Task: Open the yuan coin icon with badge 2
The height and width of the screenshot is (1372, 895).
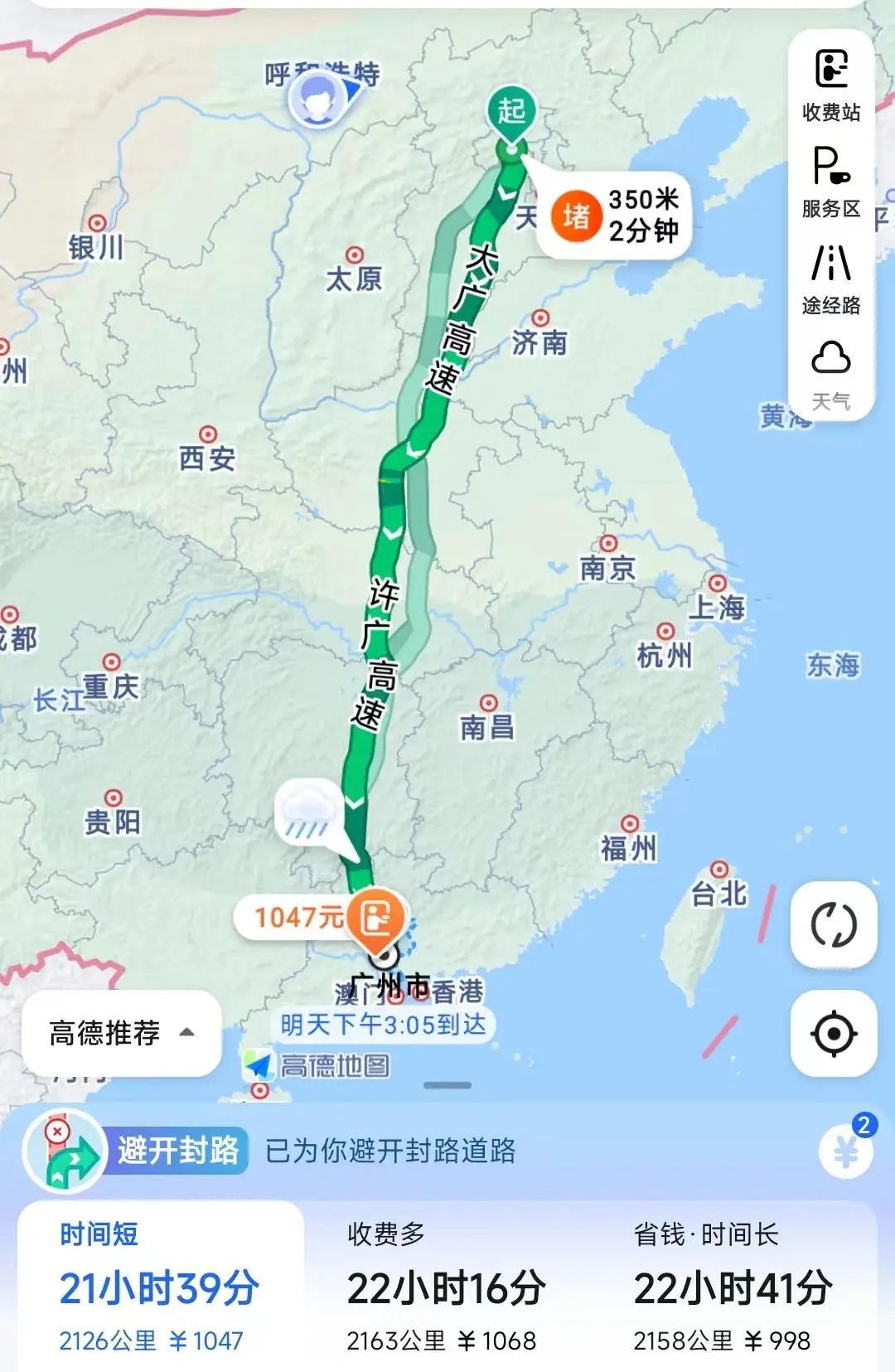Action: (847, 1148)
